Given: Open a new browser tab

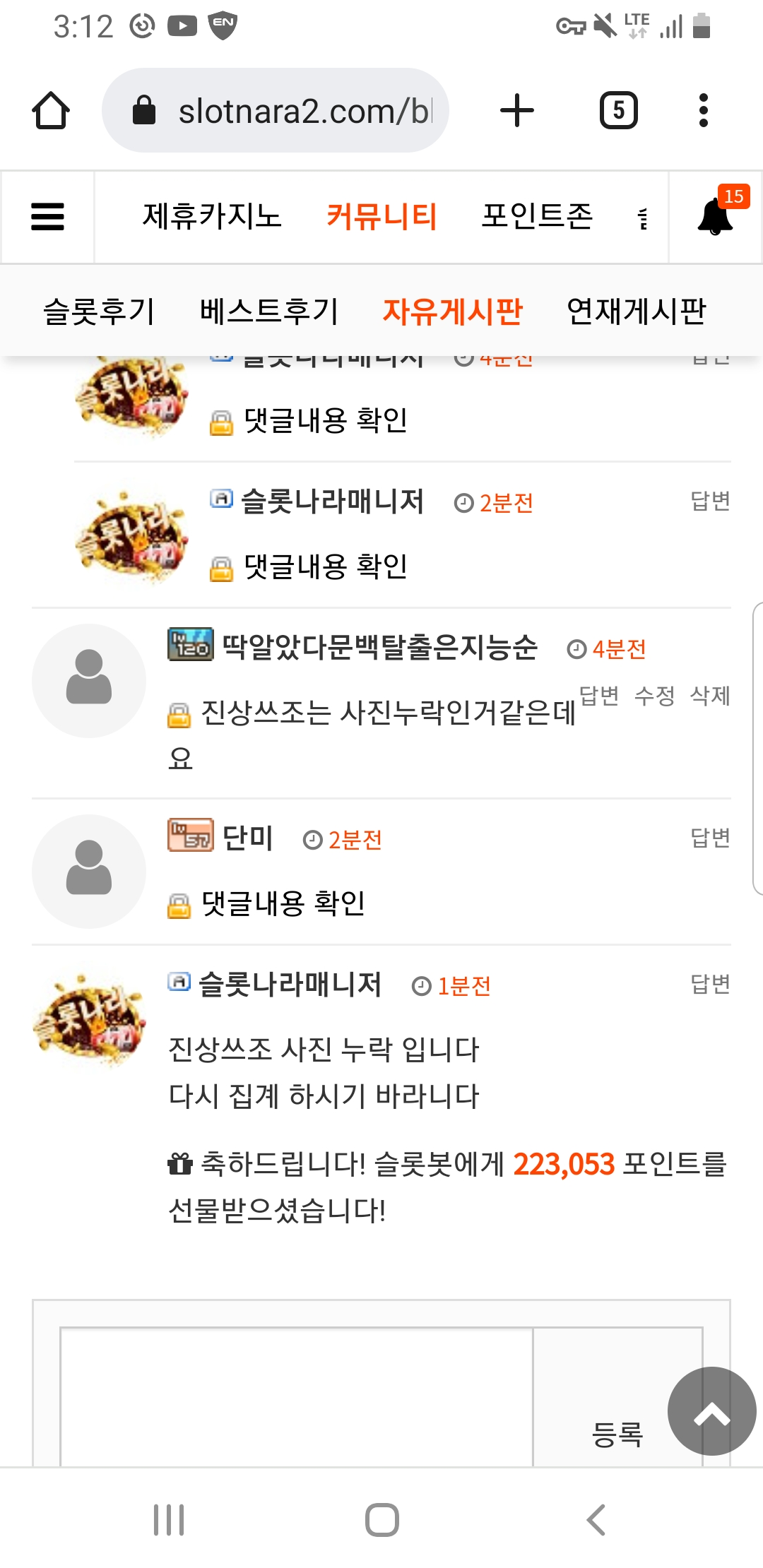Looking at the screenshot, I should (x=517, y=111).
